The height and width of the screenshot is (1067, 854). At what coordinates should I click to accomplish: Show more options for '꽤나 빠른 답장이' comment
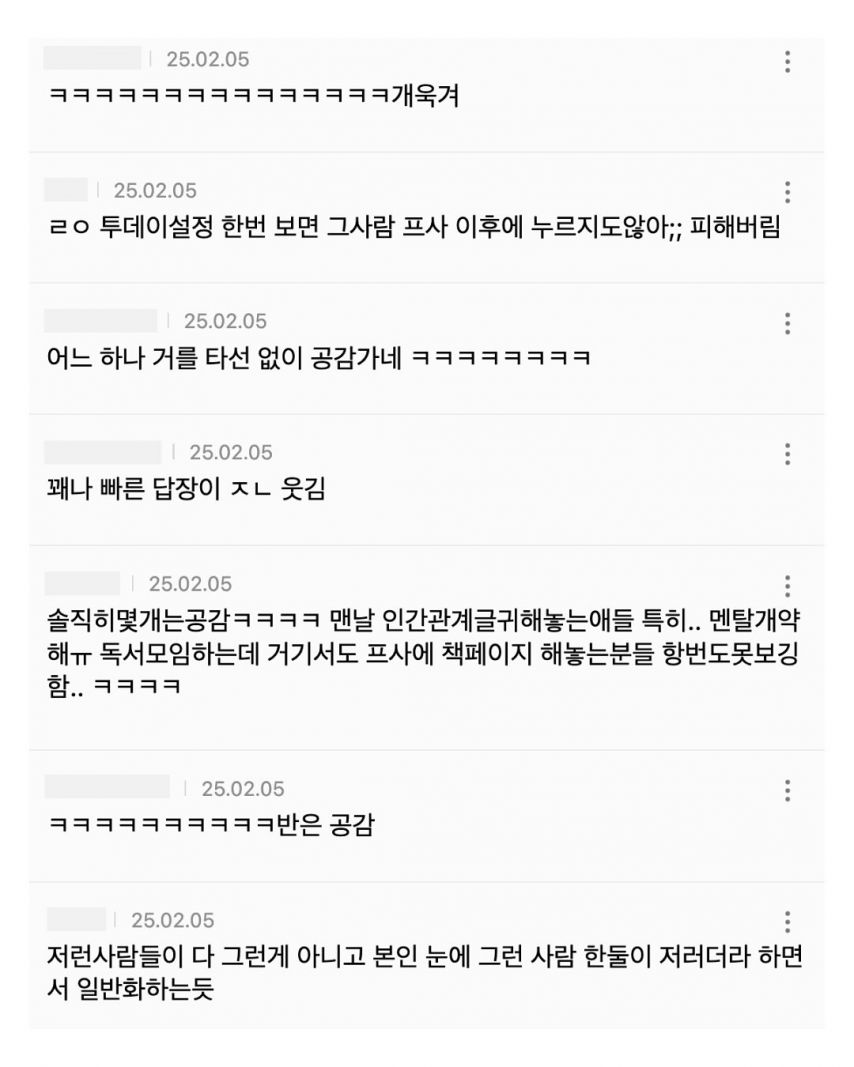[x=788, y=455]
